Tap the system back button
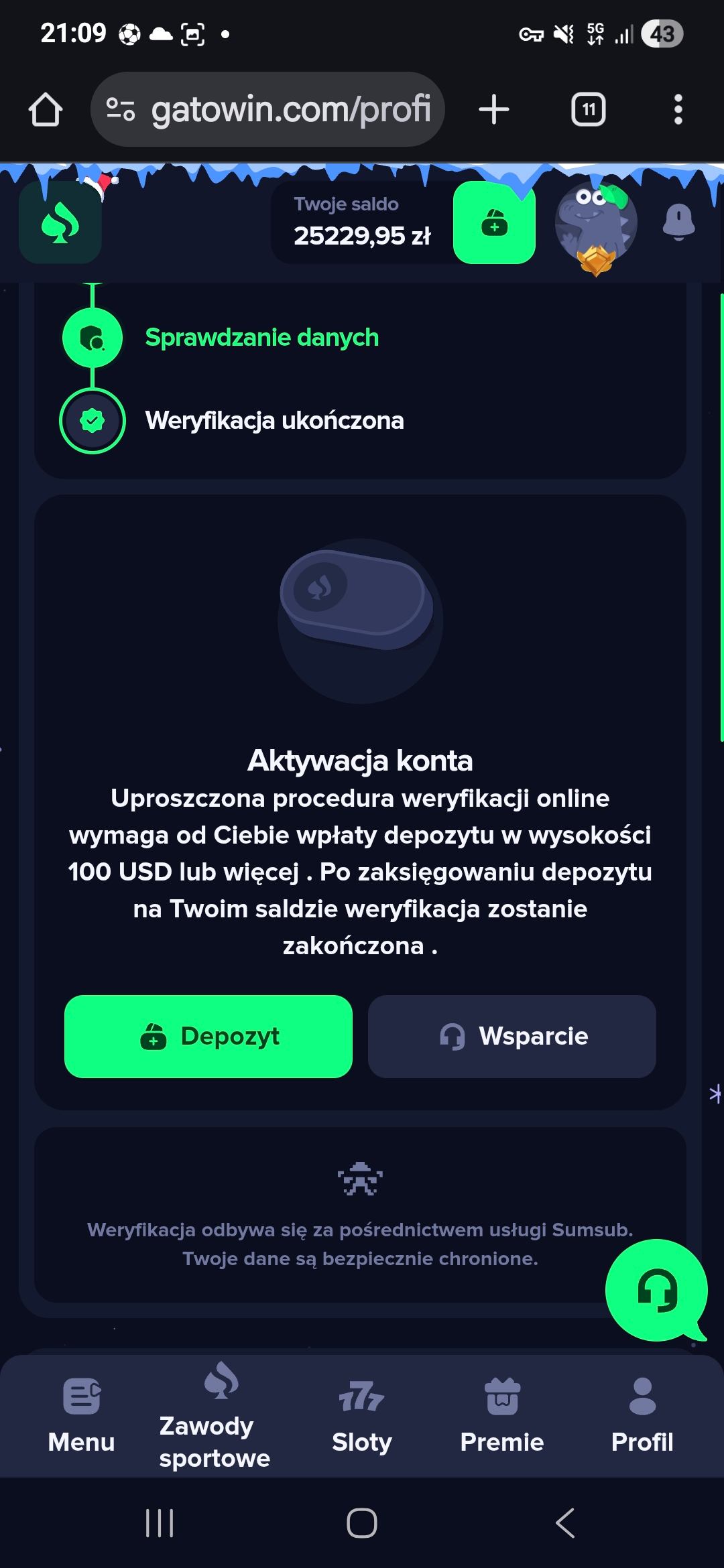The image size is (724, 1568). (565, 1523)
